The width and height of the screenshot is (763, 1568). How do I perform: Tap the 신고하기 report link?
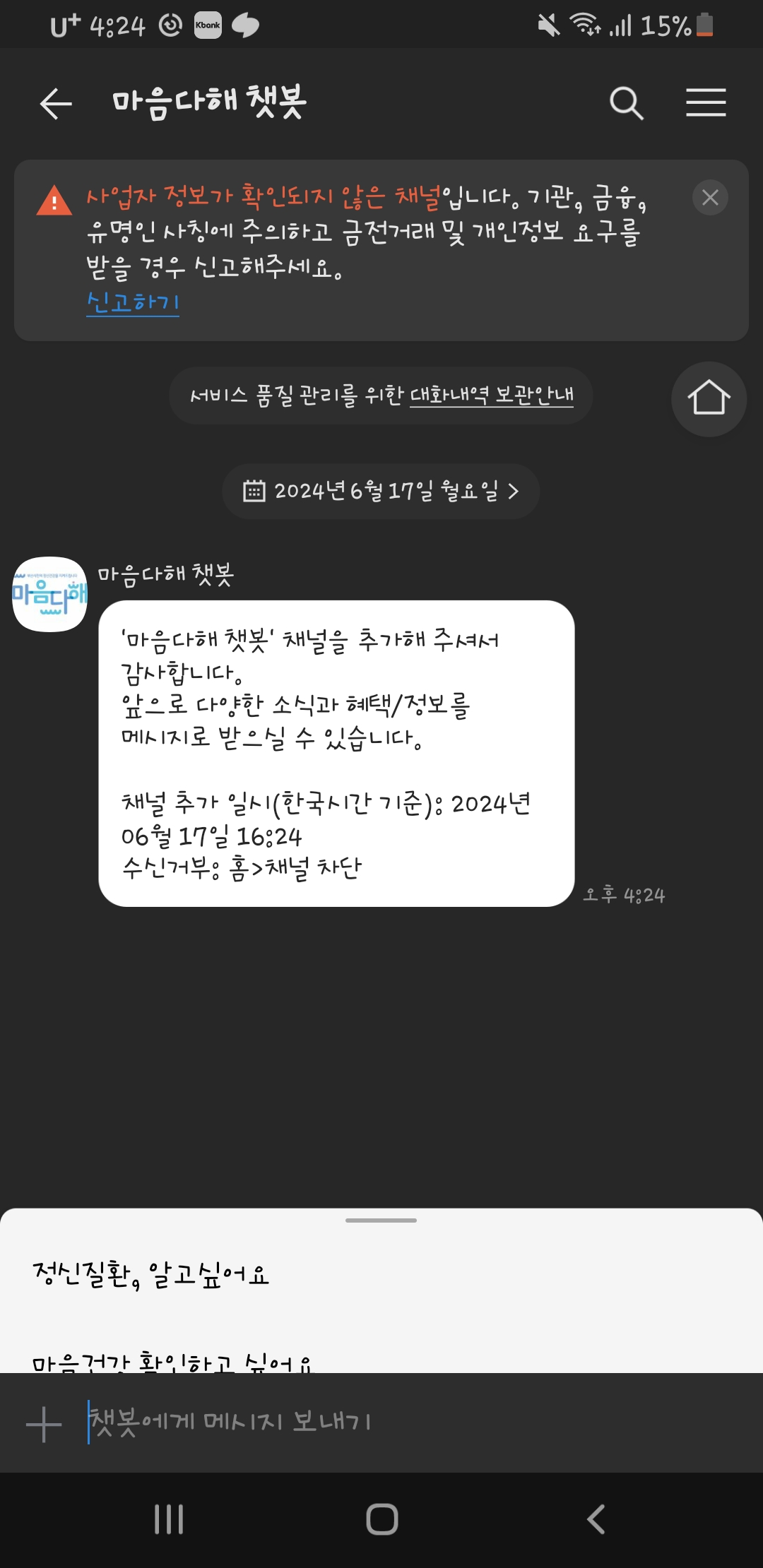click(x=133, y=302)
